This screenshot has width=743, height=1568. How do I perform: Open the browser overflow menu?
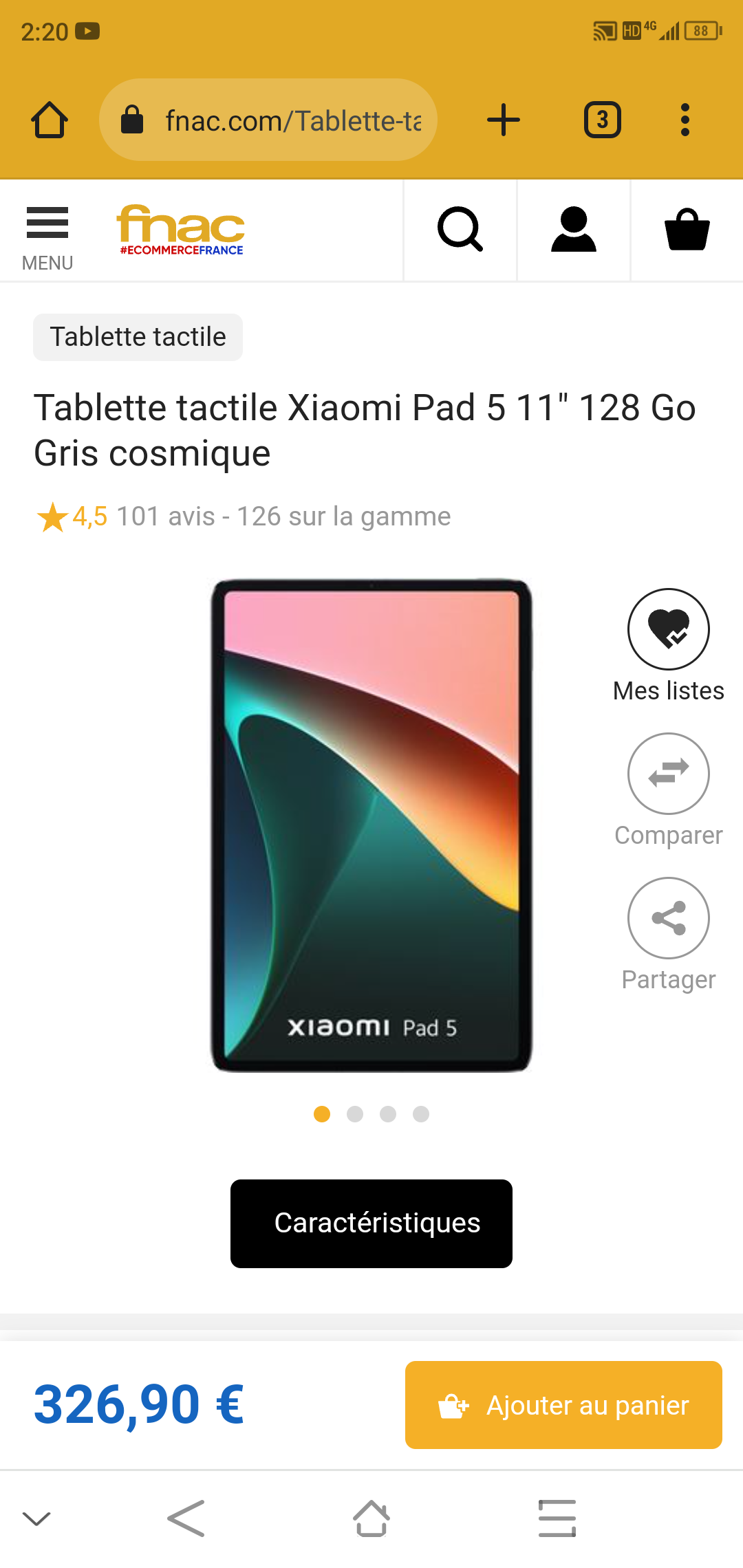(685, 120)
